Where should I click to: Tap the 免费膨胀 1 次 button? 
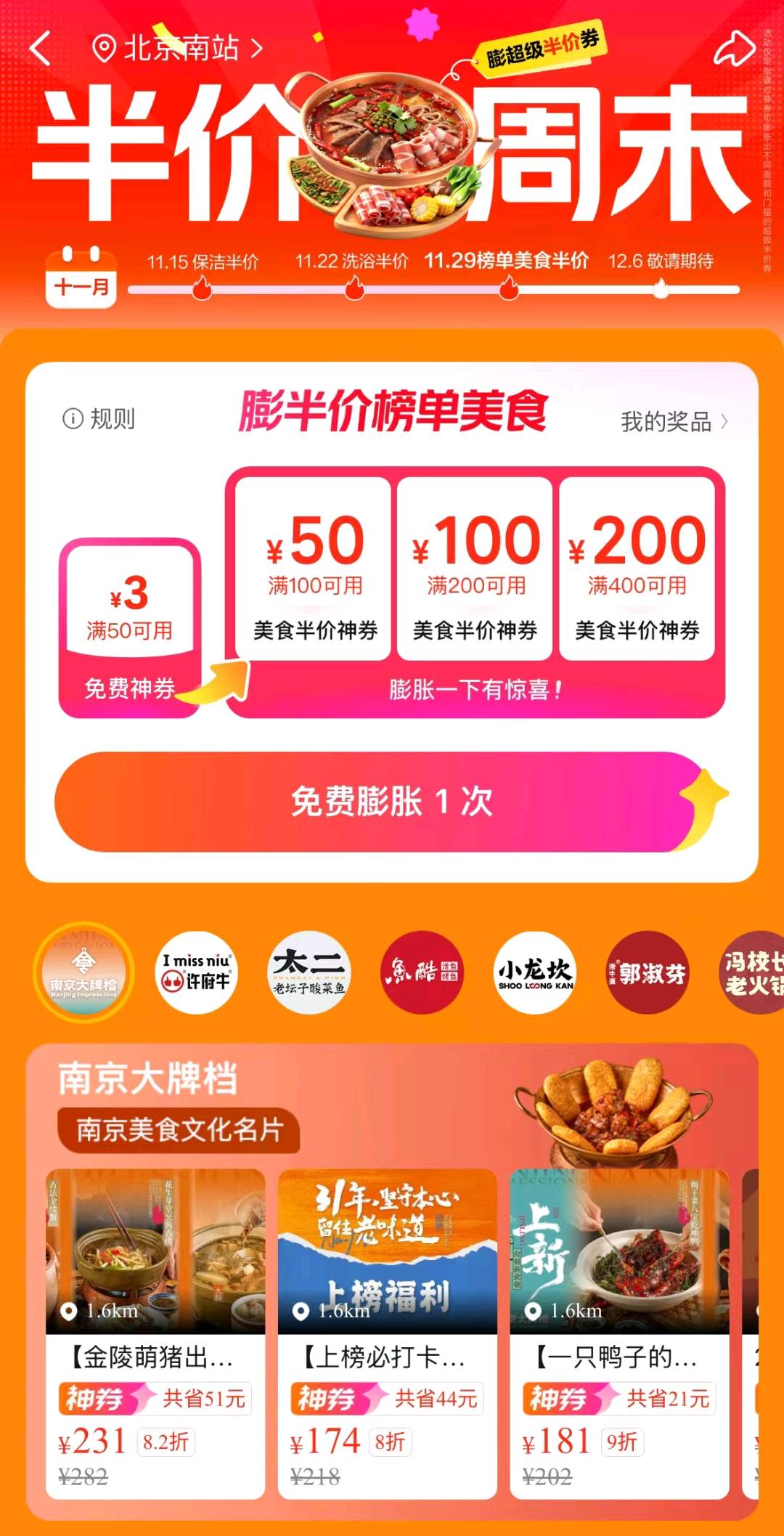(391, 802)
